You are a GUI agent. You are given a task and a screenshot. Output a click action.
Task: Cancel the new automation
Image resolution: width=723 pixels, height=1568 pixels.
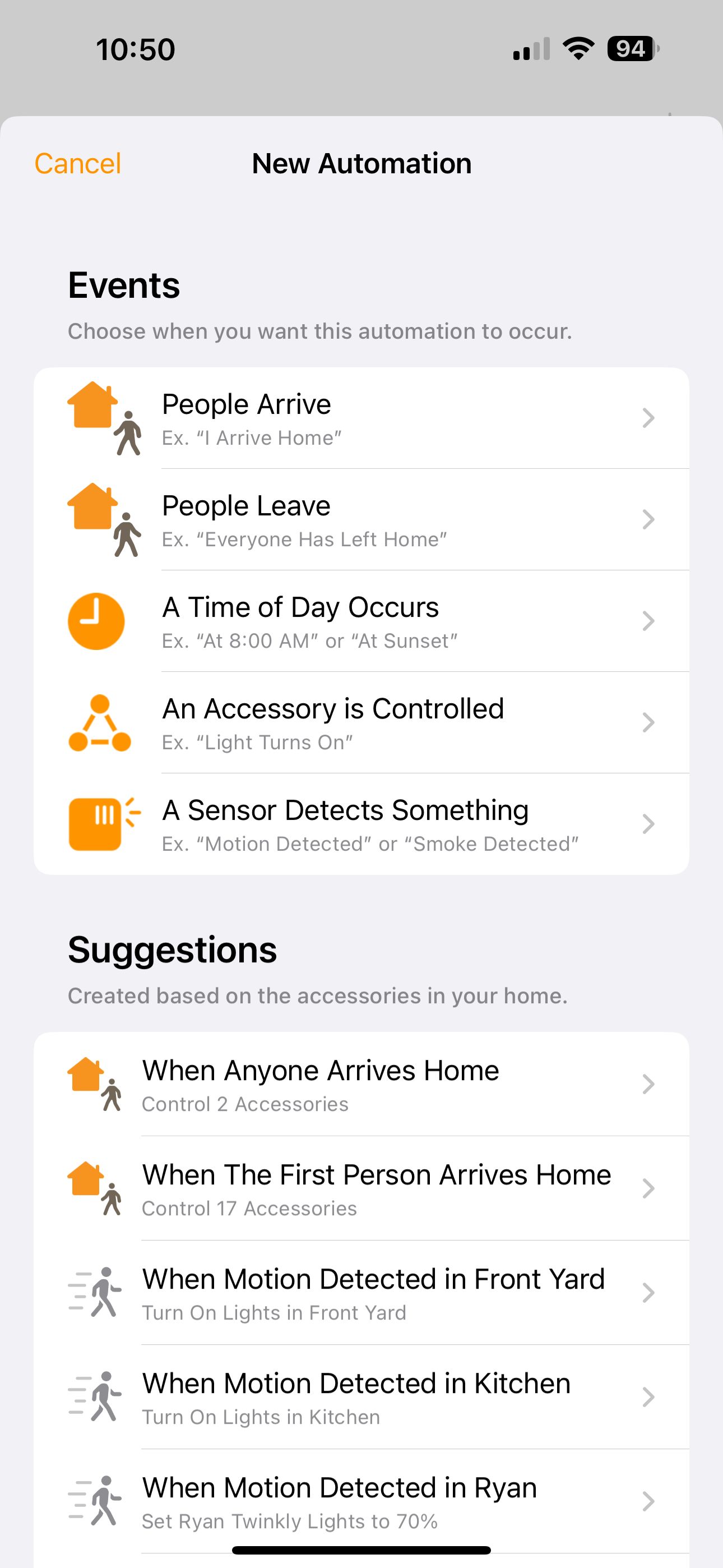pos(77,163)
